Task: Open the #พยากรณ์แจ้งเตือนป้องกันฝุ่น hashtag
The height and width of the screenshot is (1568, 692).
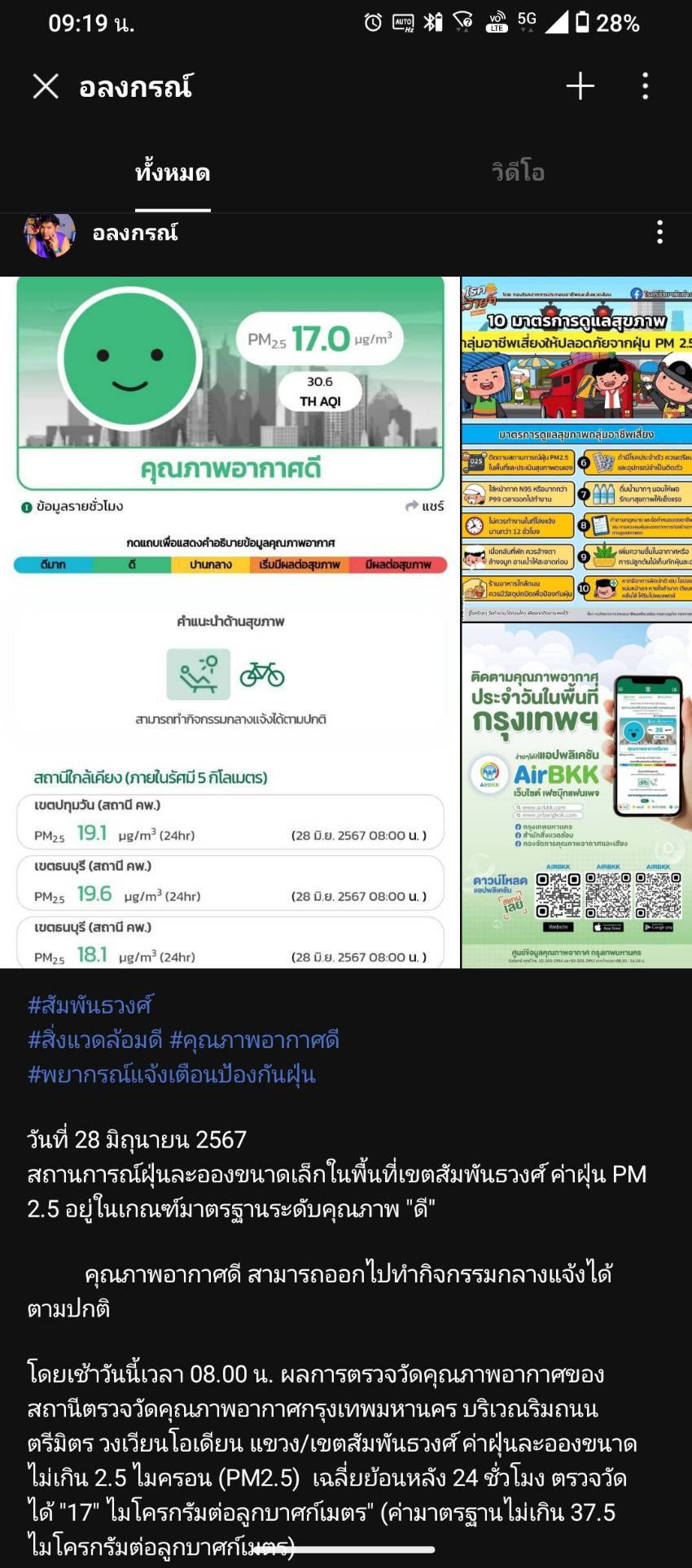Action: (x=172, y=1075)
